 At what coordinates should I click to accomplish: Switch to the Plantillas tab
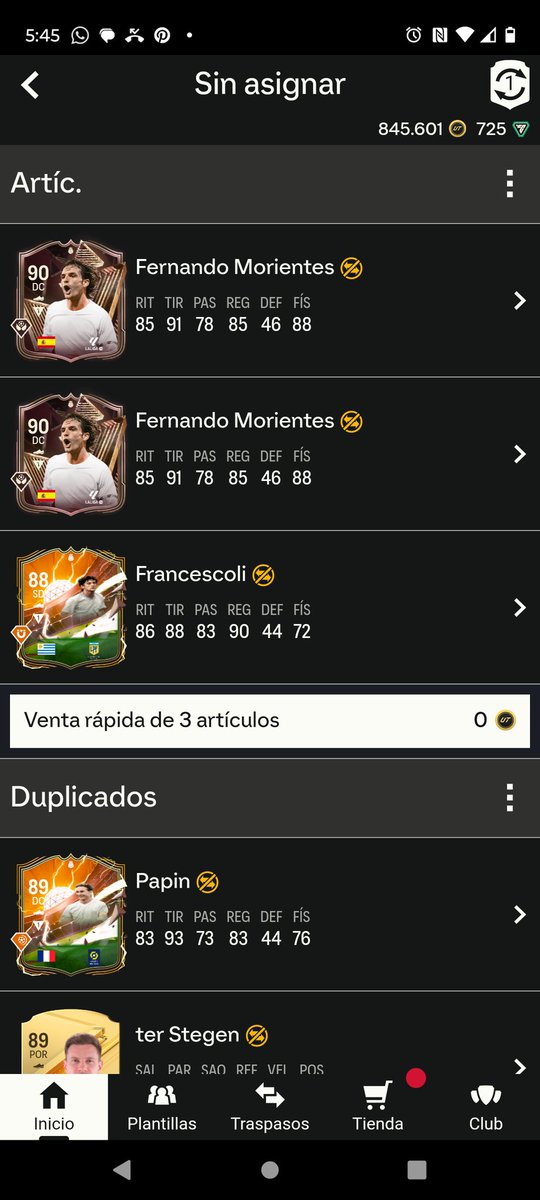click(162, 1108)
